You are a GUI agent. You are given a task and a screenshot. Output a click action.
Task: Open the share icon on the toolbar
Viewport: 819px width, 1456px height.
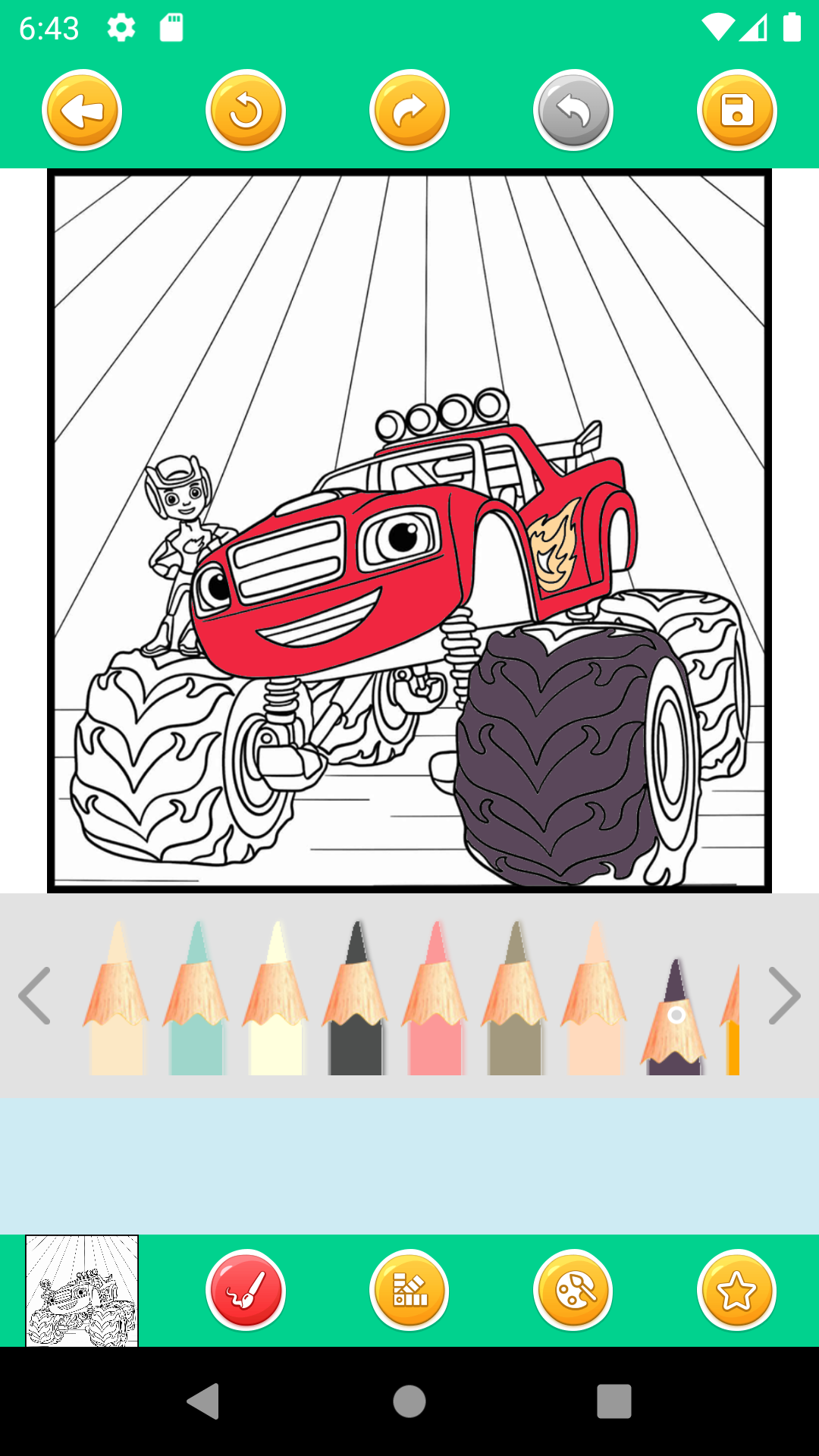click(x=409, y=110)
